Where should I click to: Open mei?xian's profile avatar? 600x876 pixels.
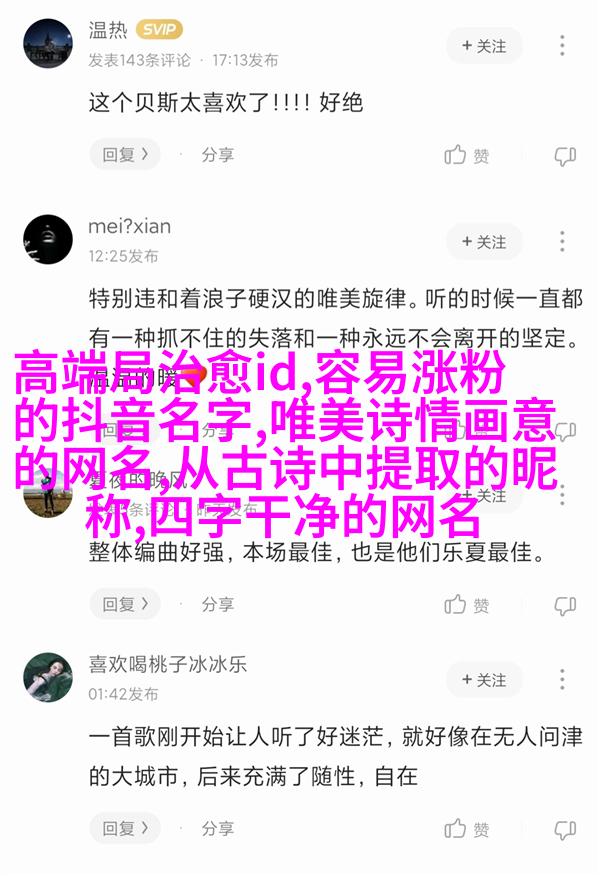47,240
